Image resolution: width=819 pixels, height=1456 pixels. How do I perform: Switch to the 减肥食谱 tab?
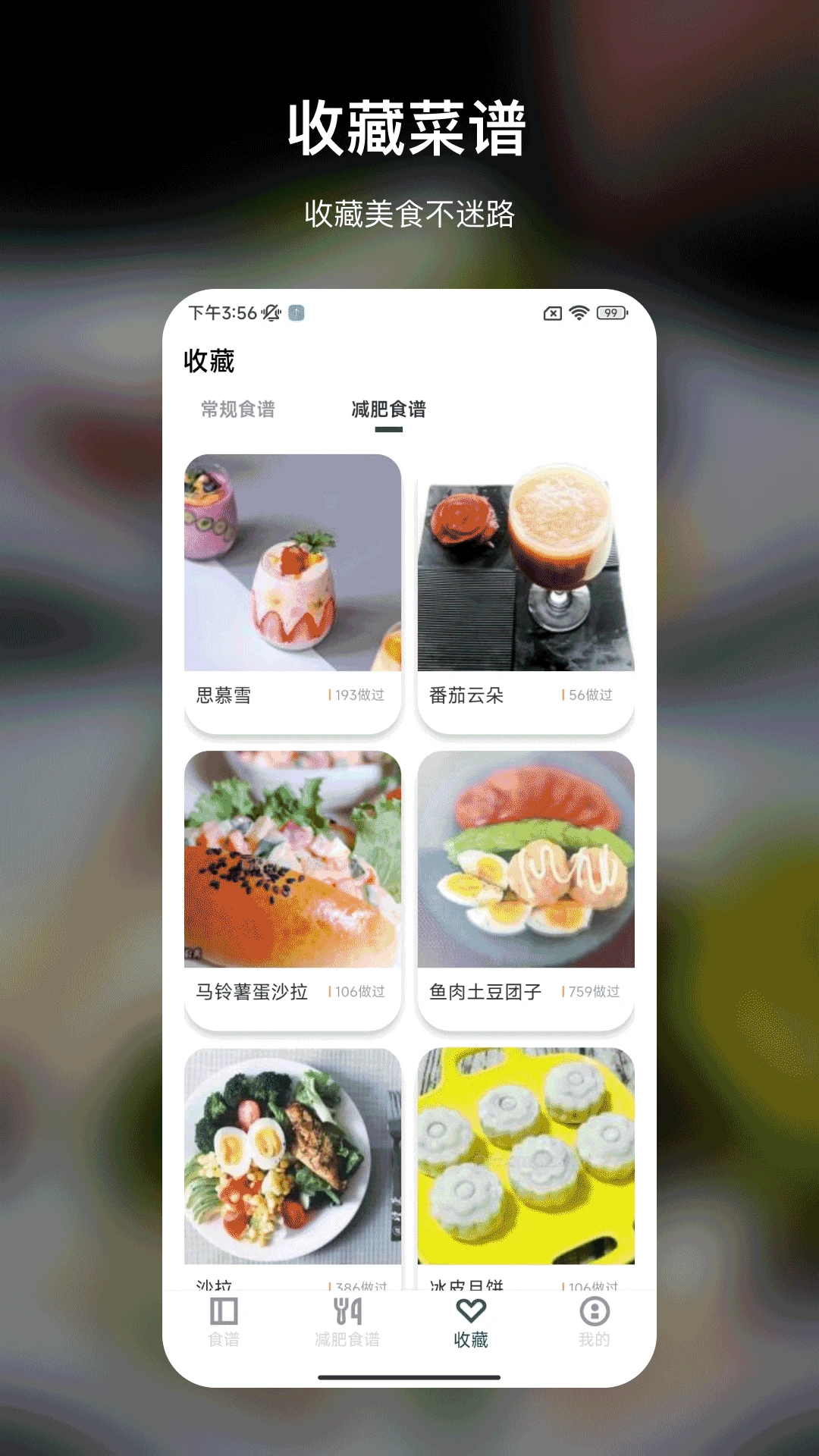point(389,409)
